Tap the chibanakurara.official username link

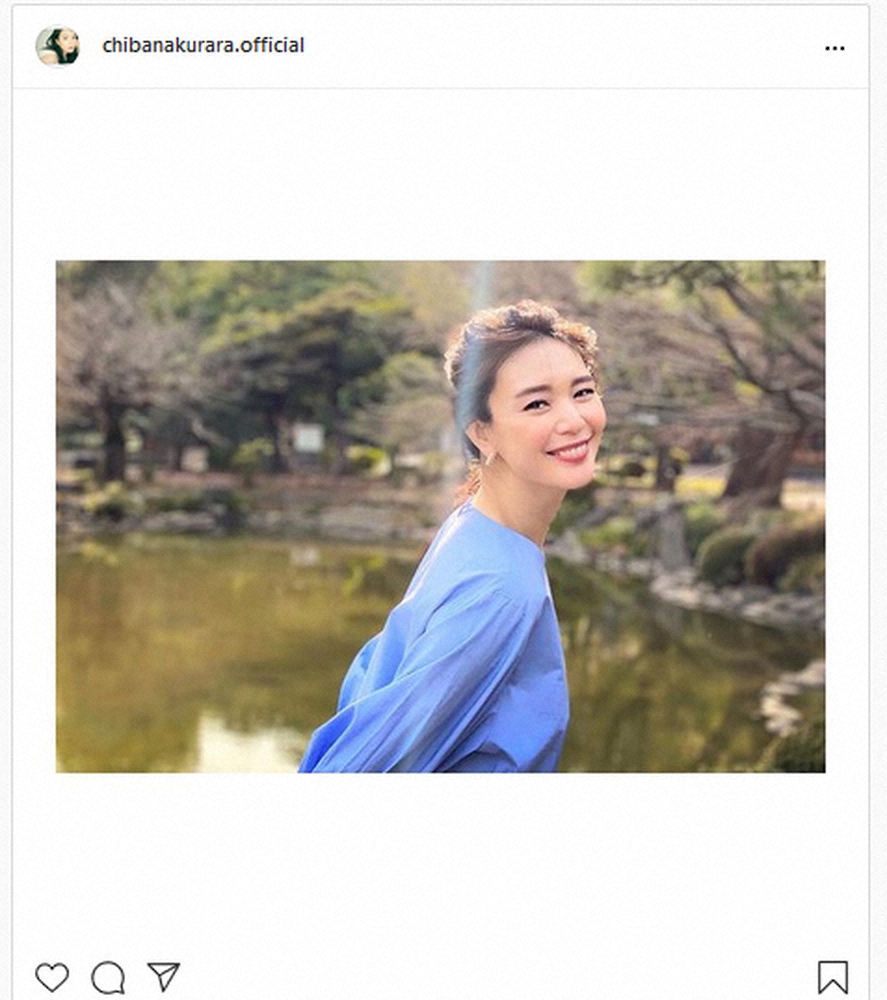tap(203, 46)
